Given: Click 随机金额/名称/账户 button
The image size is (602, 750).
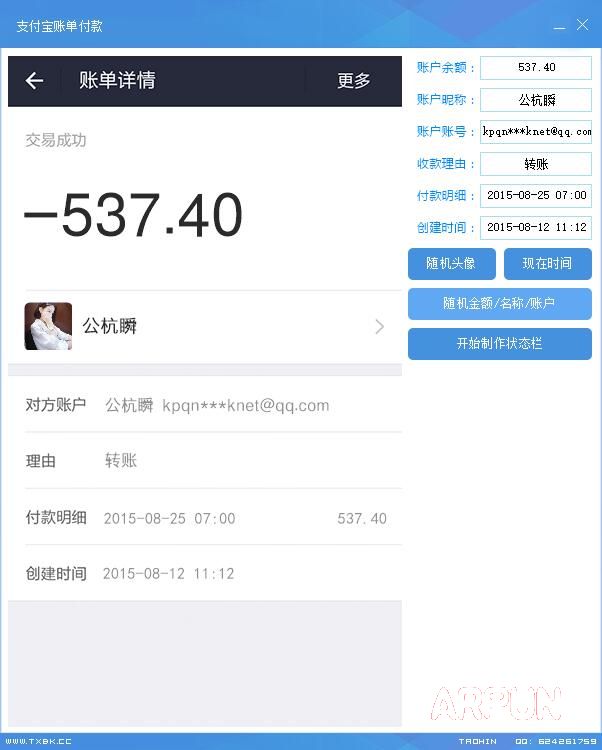Looking at the screenshot, I should pyautogui.click(x=500, y=303).
